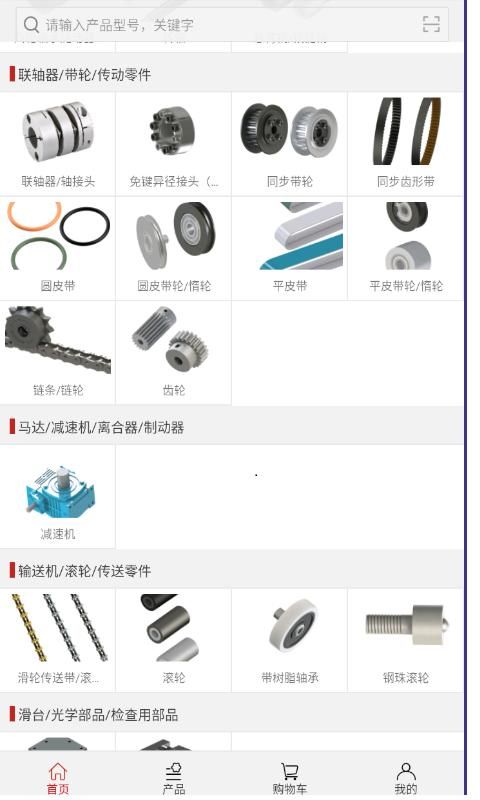Open 免键异径接头 category
This screenshot has height=800, width=480.
(x=173, y=144)
